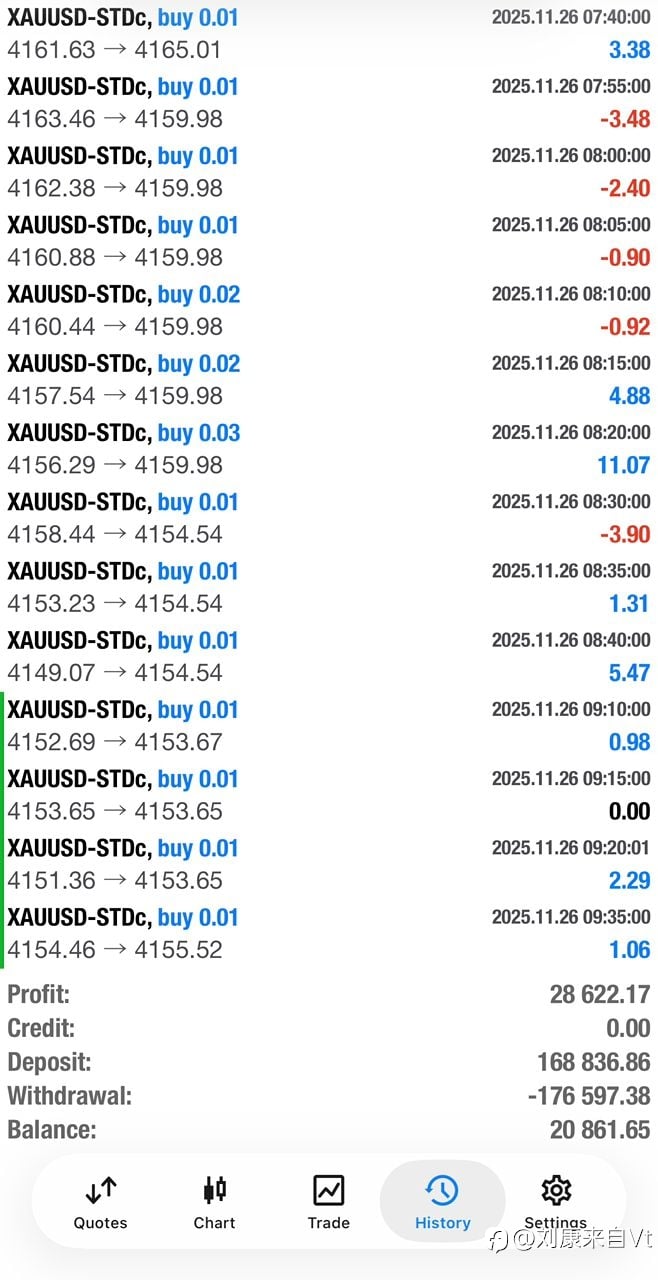Open the 09:20:01 trade with profit 2.29
The height and width of the screenshot is (1280, 658).
(x=329, y=864)
